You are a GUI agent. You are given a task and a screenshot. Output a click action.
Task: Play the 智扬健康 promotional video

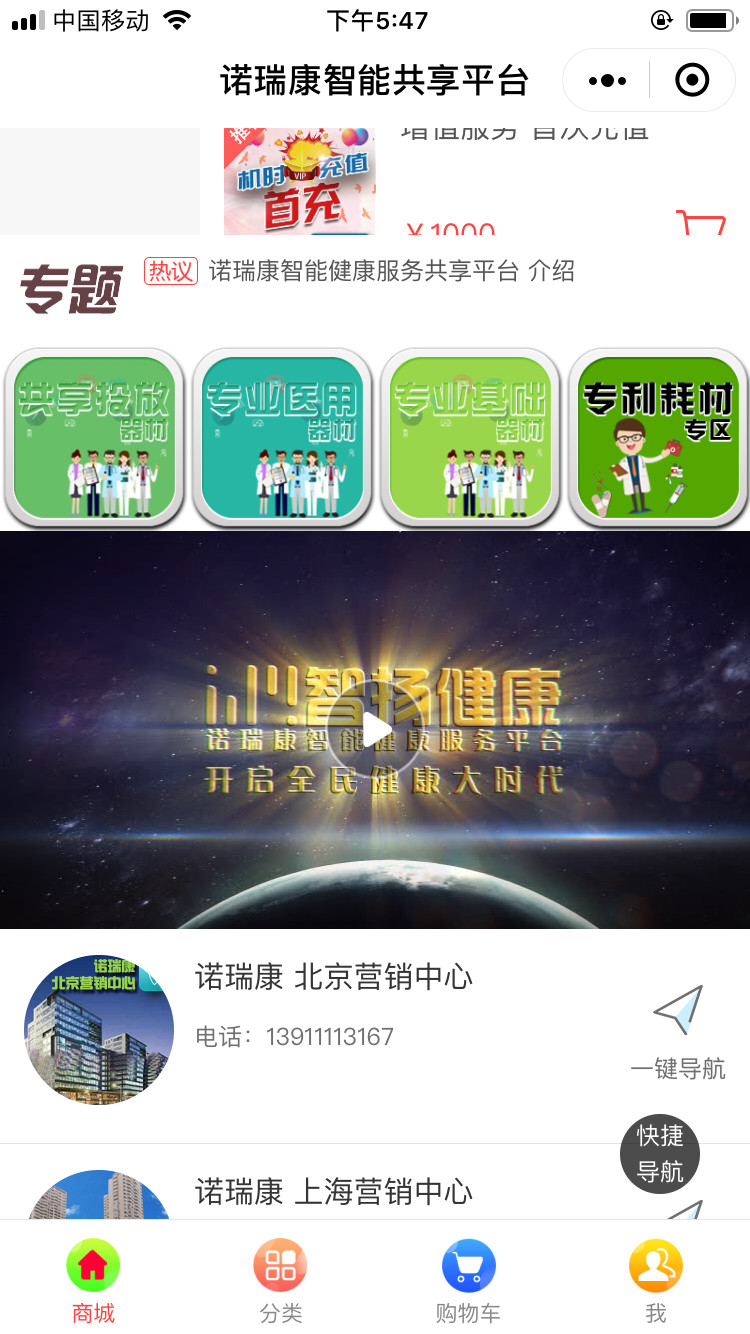coord(376,730)
